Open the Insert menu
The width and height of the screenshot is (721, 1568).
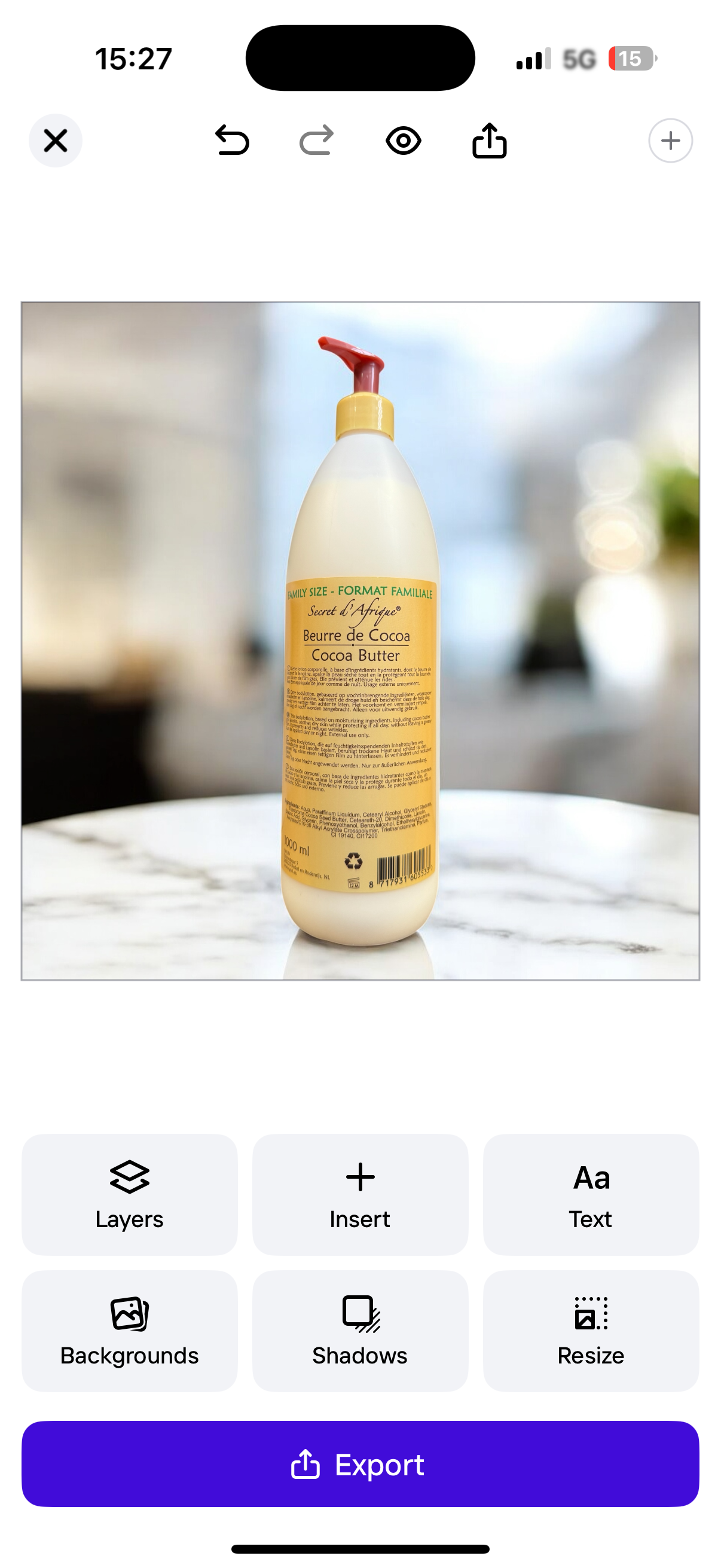tap(360, 1194)
